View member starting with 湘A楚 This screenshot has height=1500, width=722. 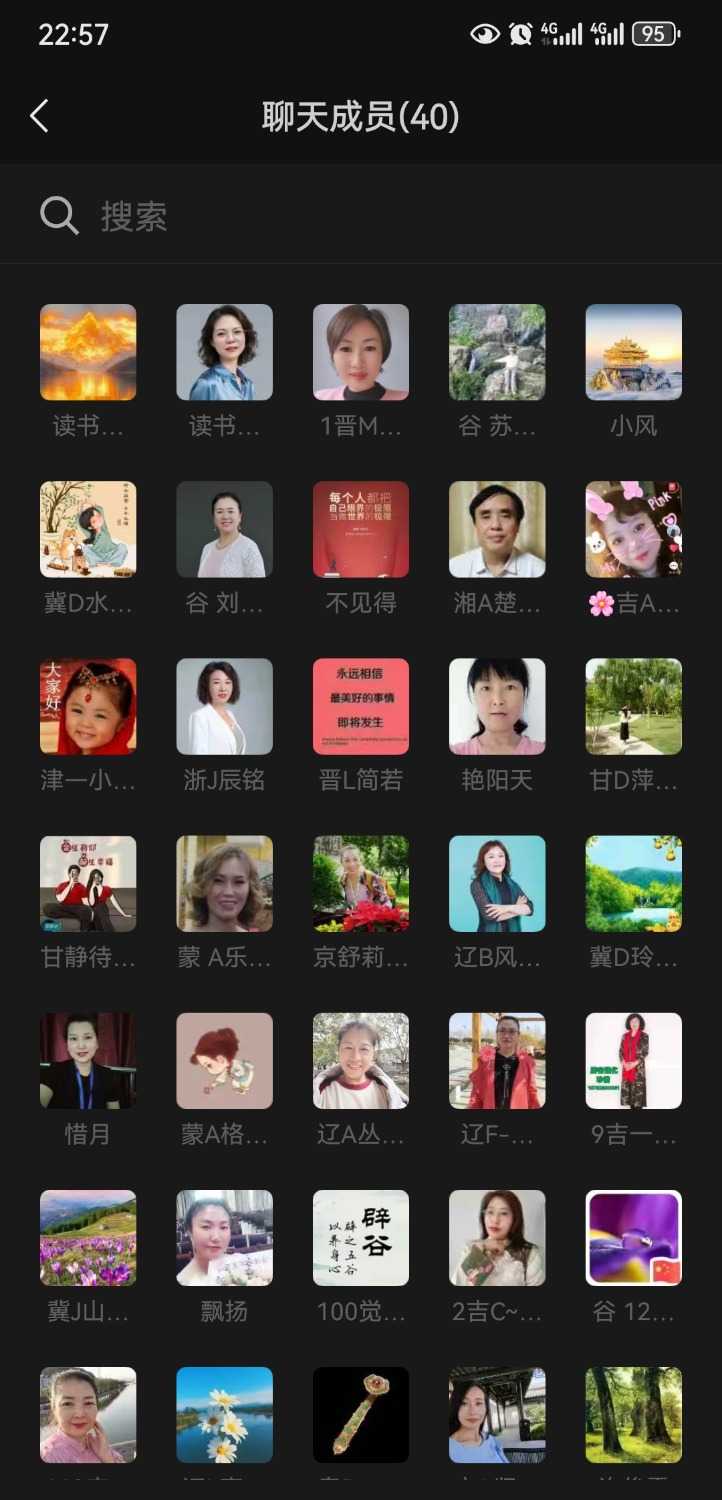tap(497, 530)
